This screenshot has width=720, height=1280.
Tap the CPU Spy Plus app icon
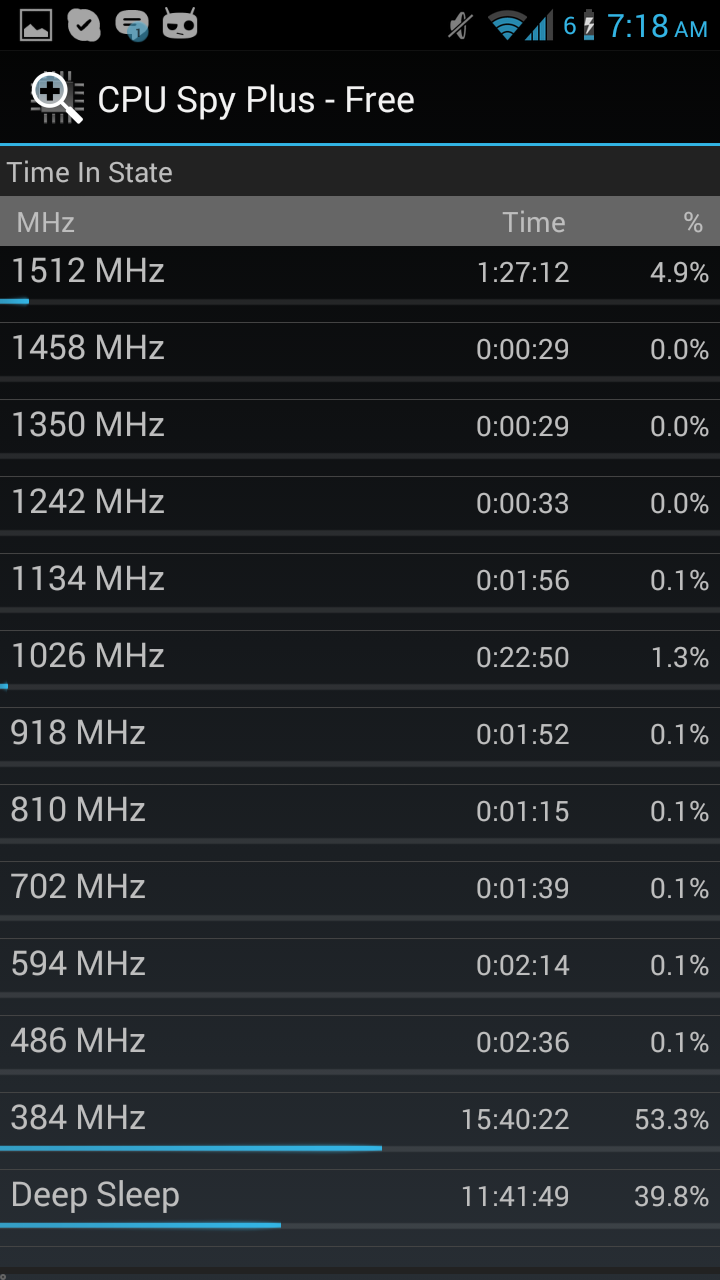click(x=56, y=99)
